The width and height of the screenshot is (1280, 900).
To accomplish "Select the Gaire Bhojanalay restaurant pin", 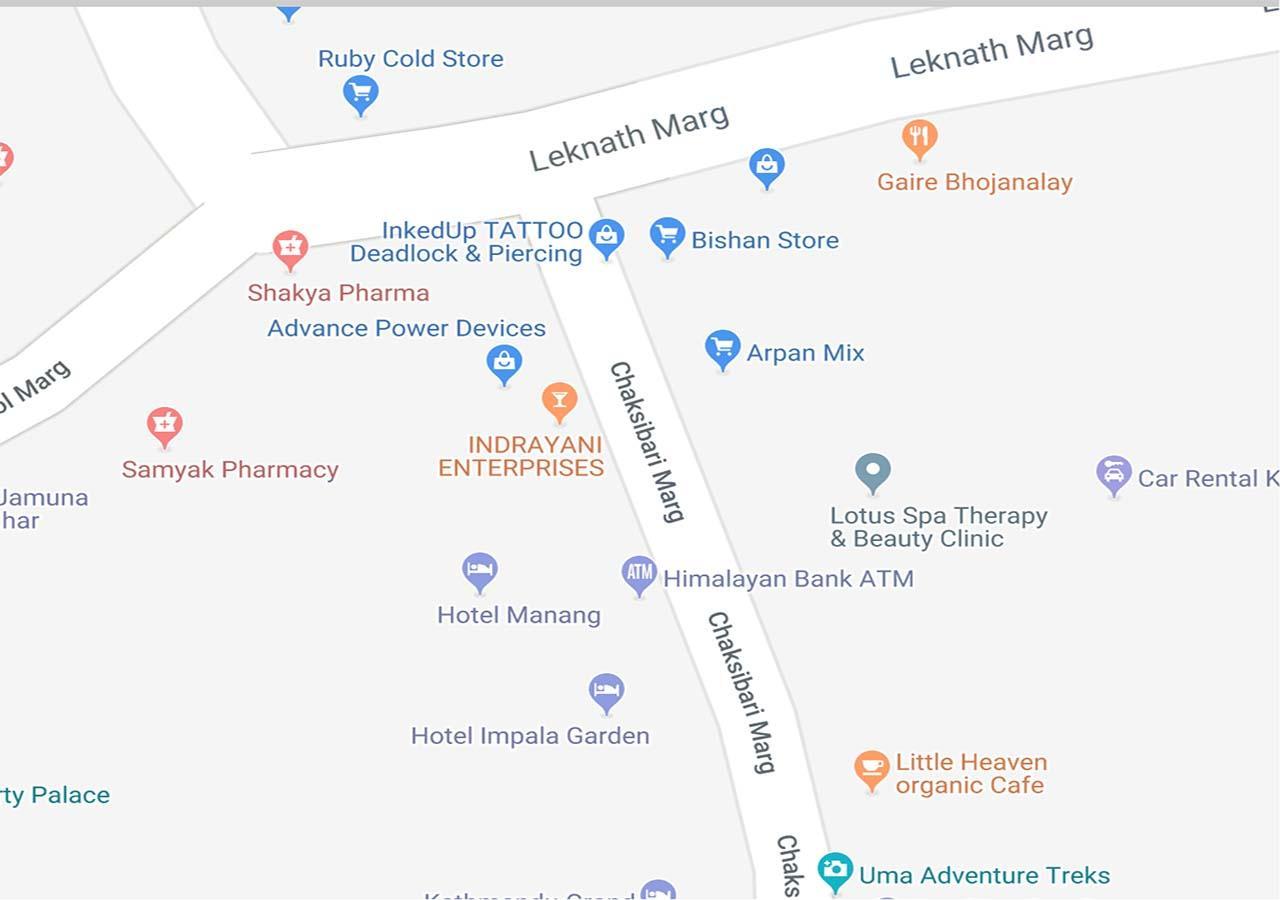I will click(x=919, y=138).
